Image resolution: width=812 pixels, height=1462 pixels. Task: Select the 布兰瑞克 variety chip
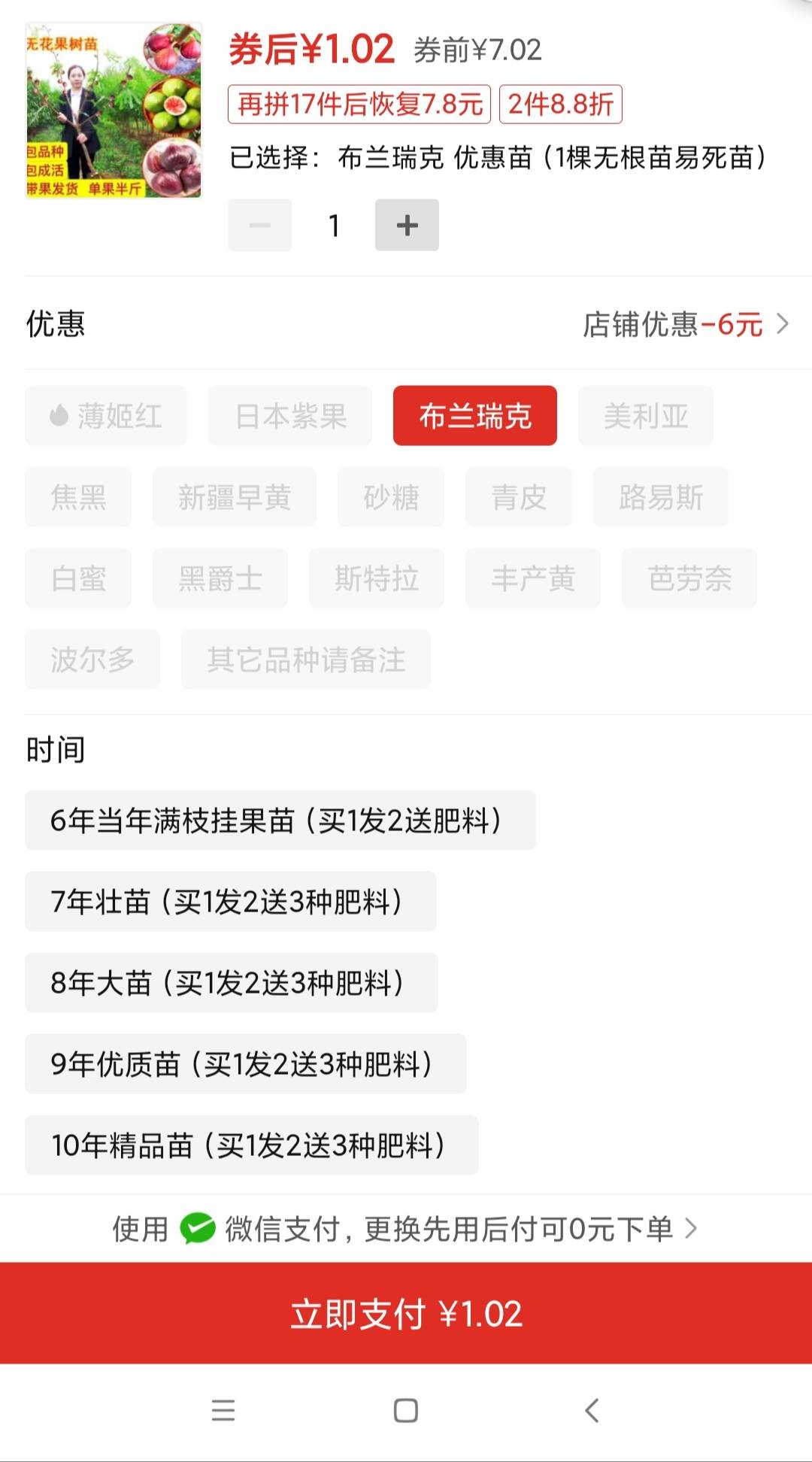[x=474, y=416]
